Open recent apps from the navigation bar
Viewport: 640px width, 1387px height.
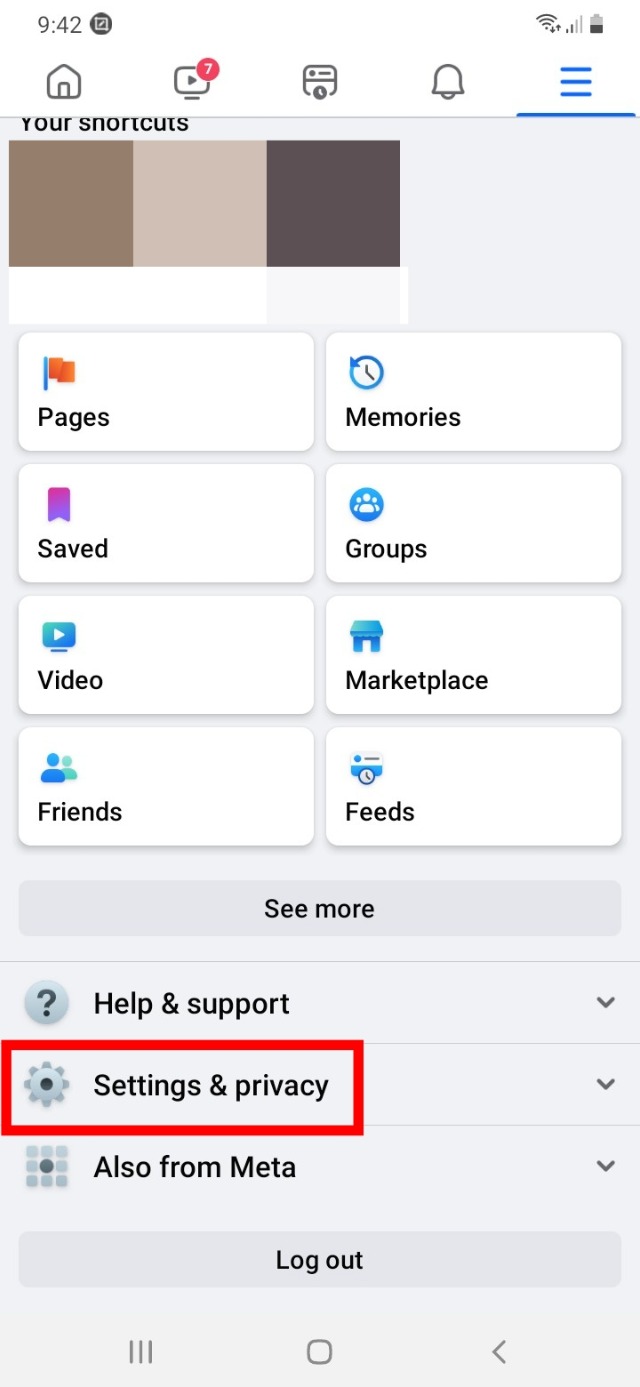(x=141, y=1352)
